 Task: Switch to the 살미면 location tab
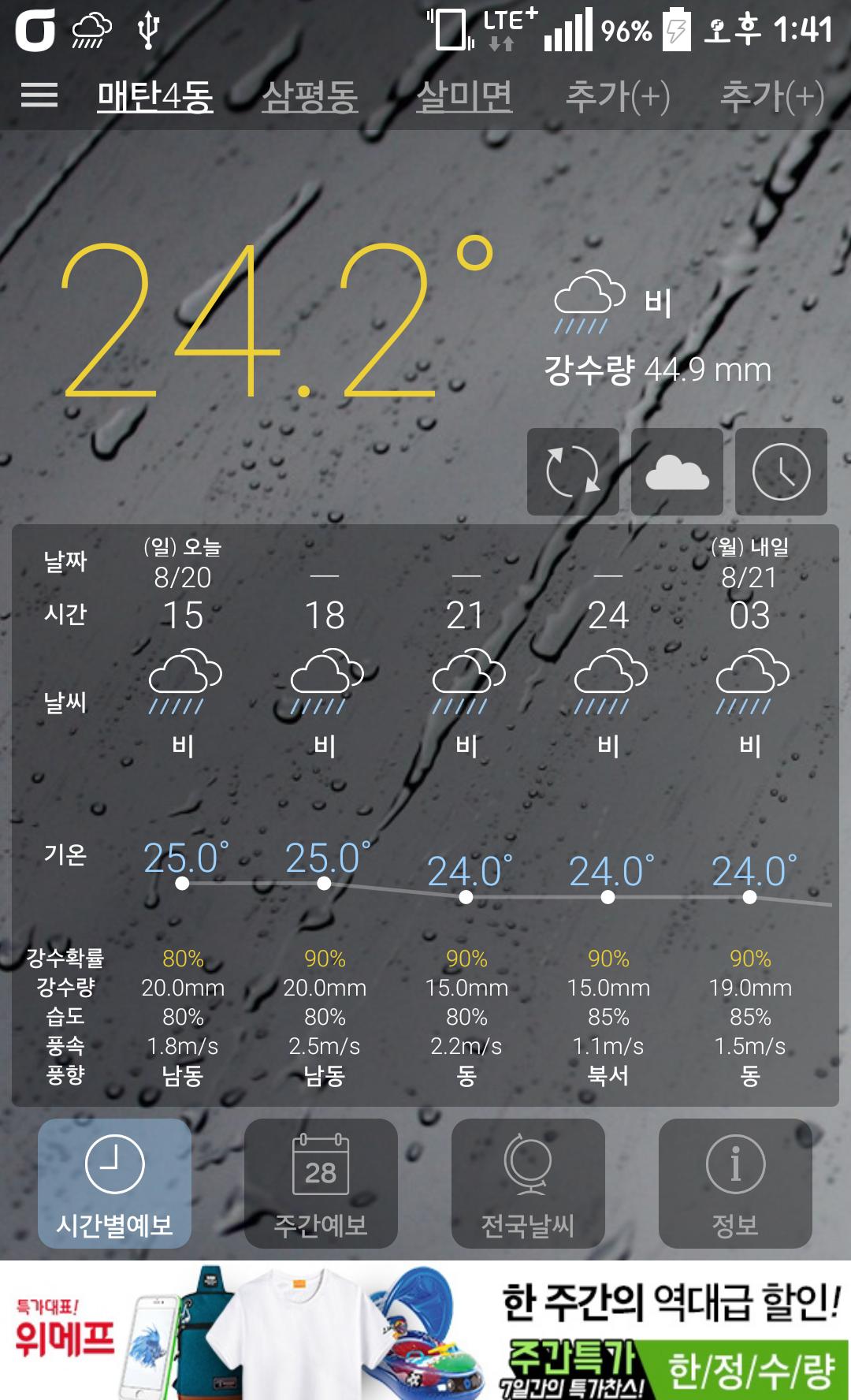[464, 97]
